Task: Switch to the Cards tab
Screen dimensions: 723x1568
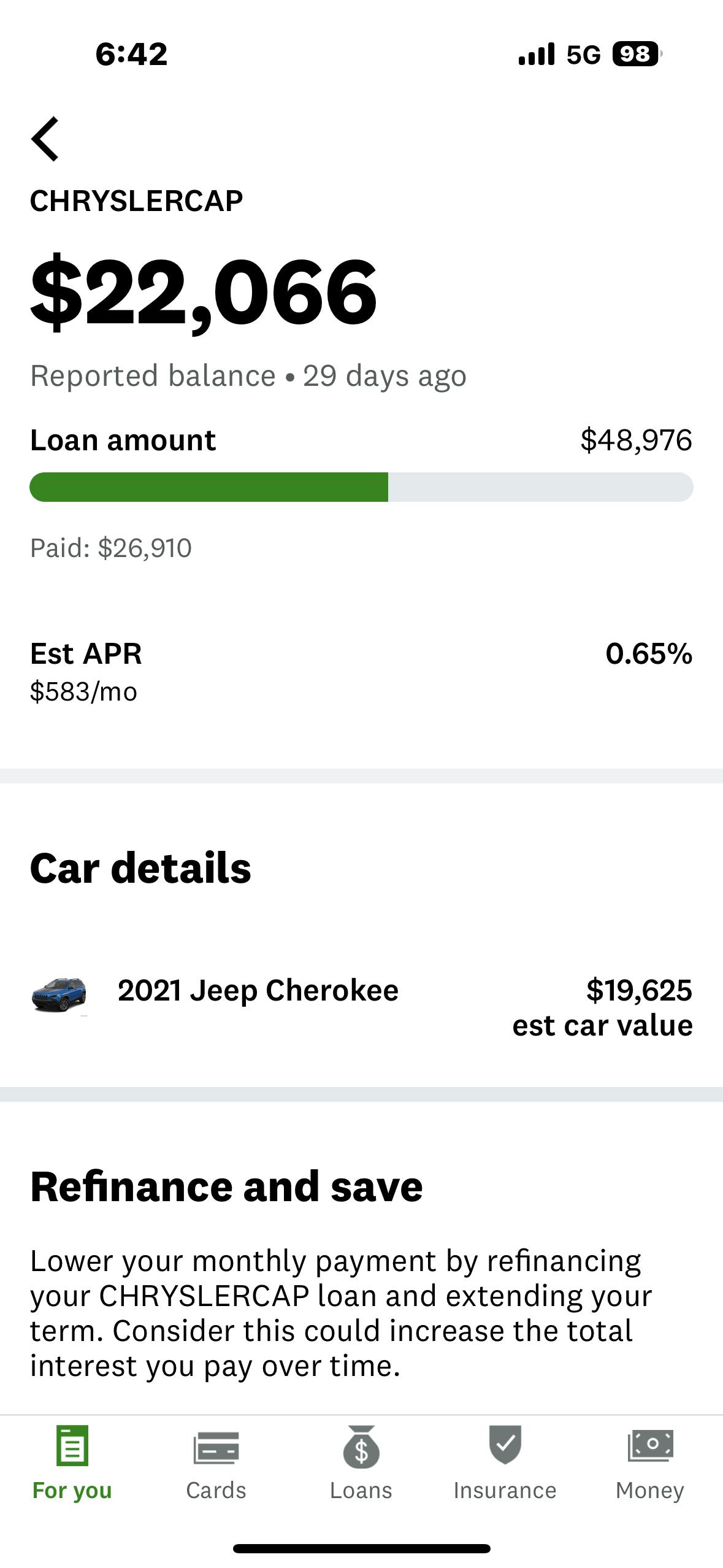Action: (x=216, y=1464)
